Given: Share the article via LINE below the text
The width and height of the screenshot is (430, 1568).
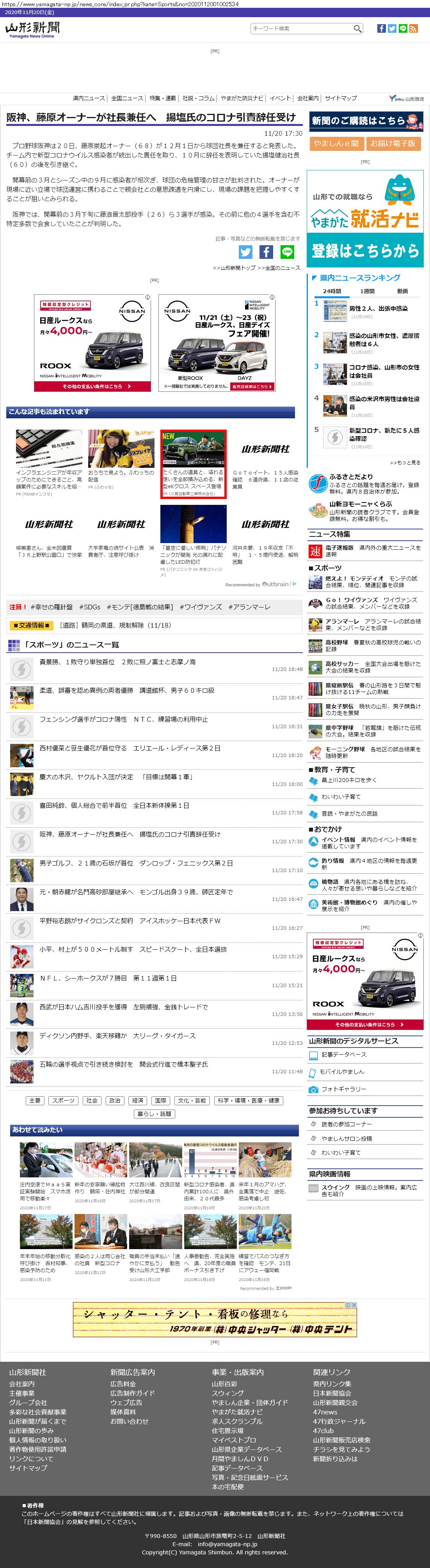Looking at the screenshot, I should point(287,251).
